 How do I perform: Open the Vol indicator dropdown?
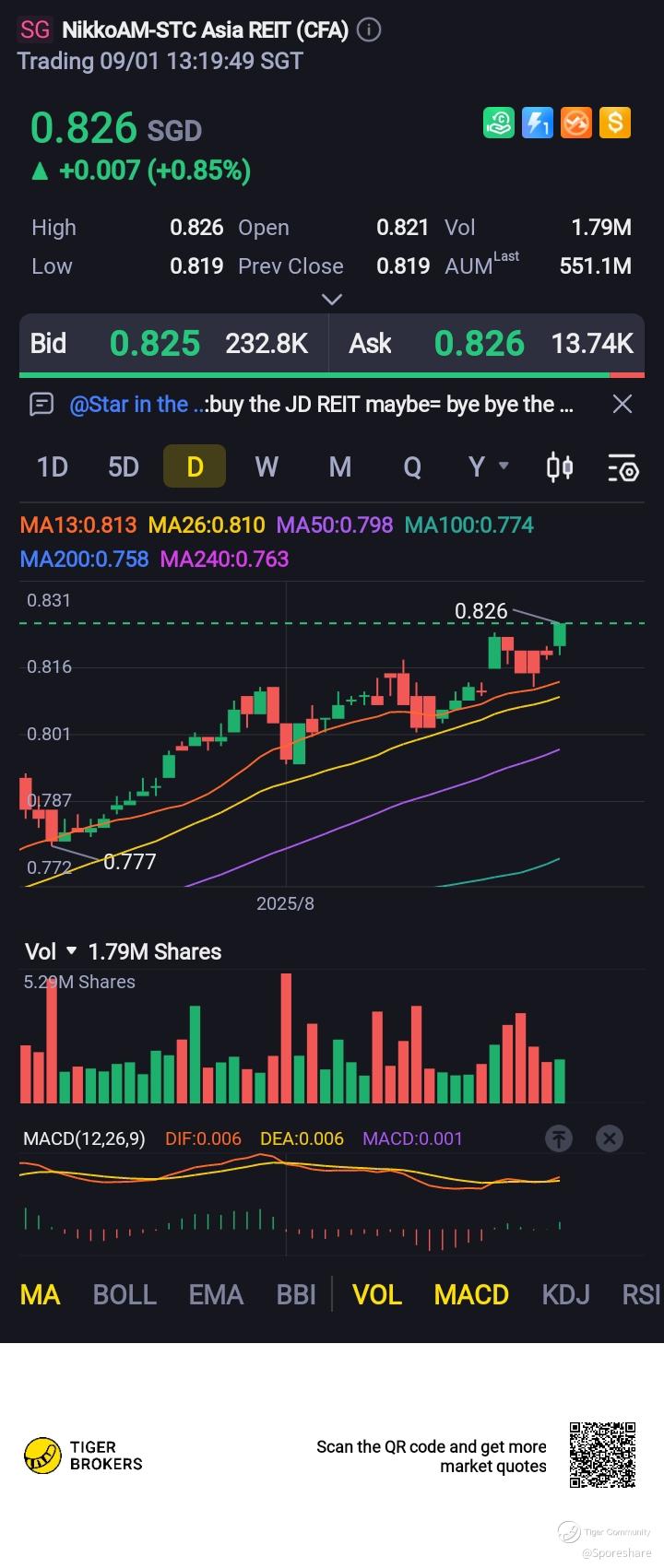point(52,951)
